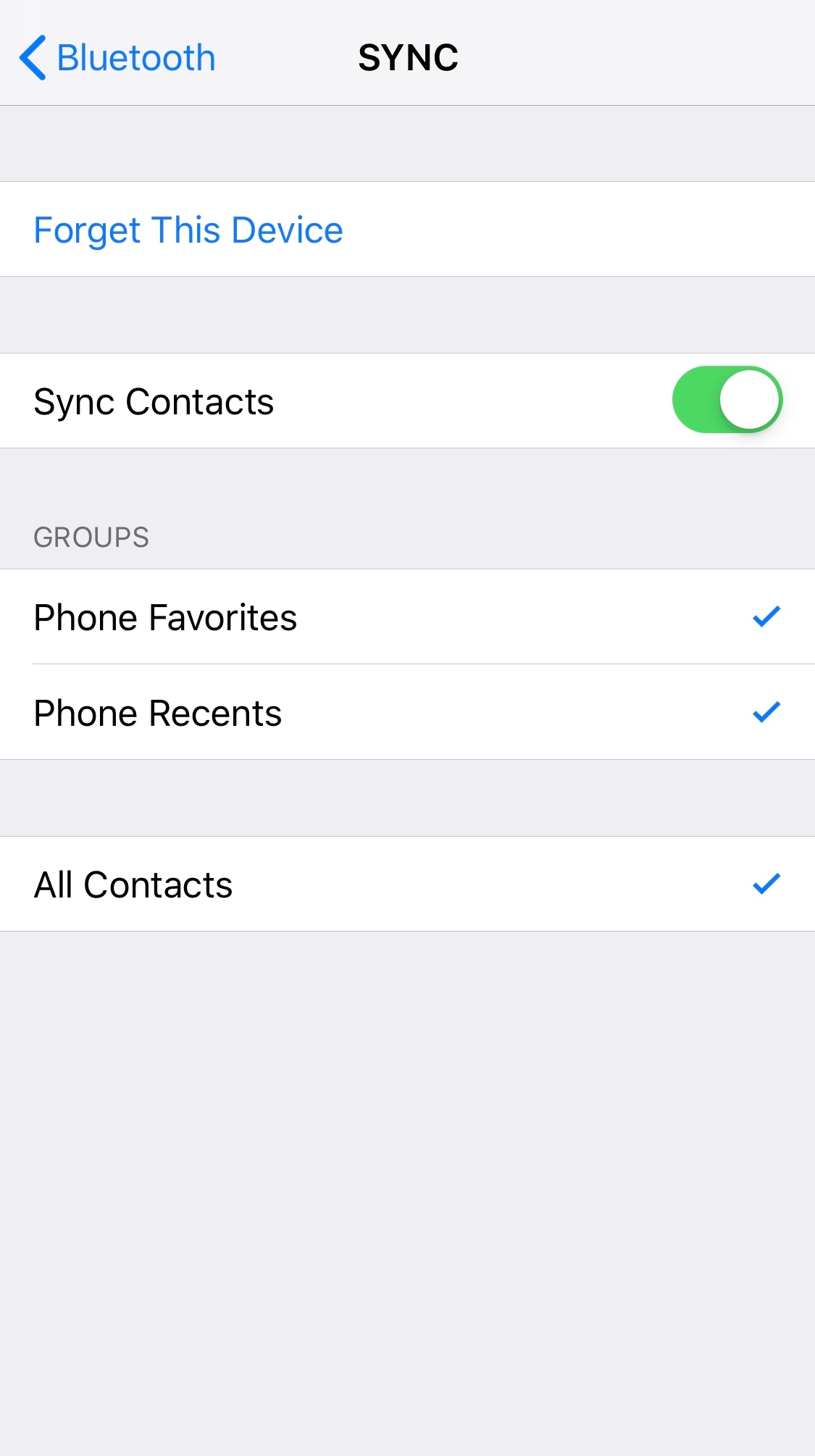815x1456 pixels.
Task: Tap Forget This Device
Action: [x=188, y=230]
